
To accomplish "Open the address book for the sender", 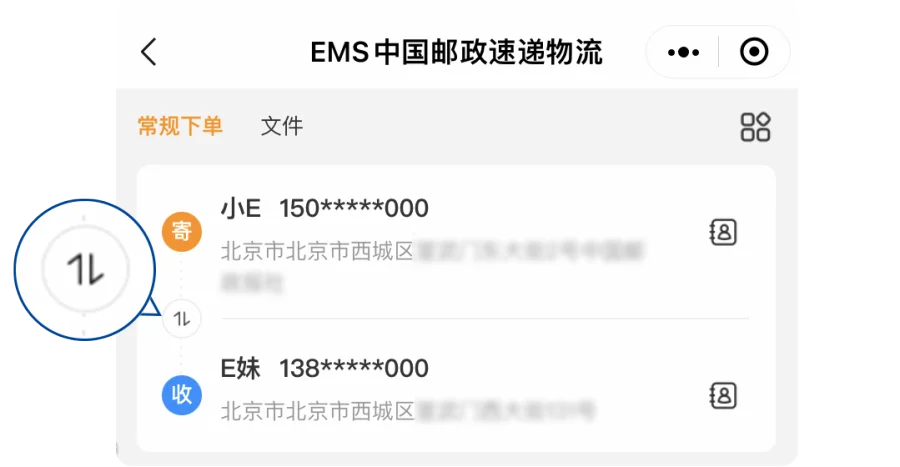I will click(x=723, y=232).
